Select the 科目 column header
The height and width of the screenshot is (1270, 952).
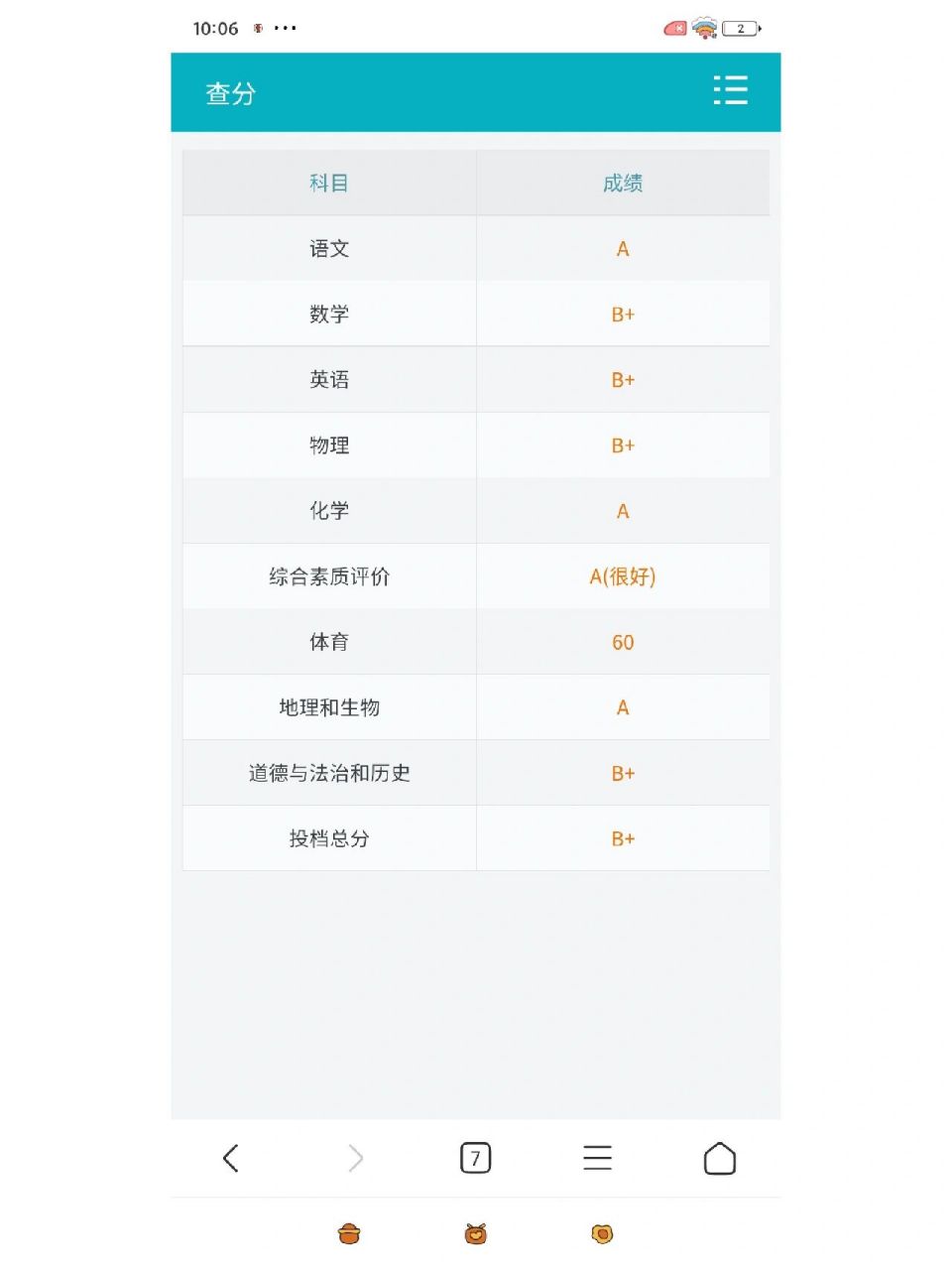(x=328, y=183)
